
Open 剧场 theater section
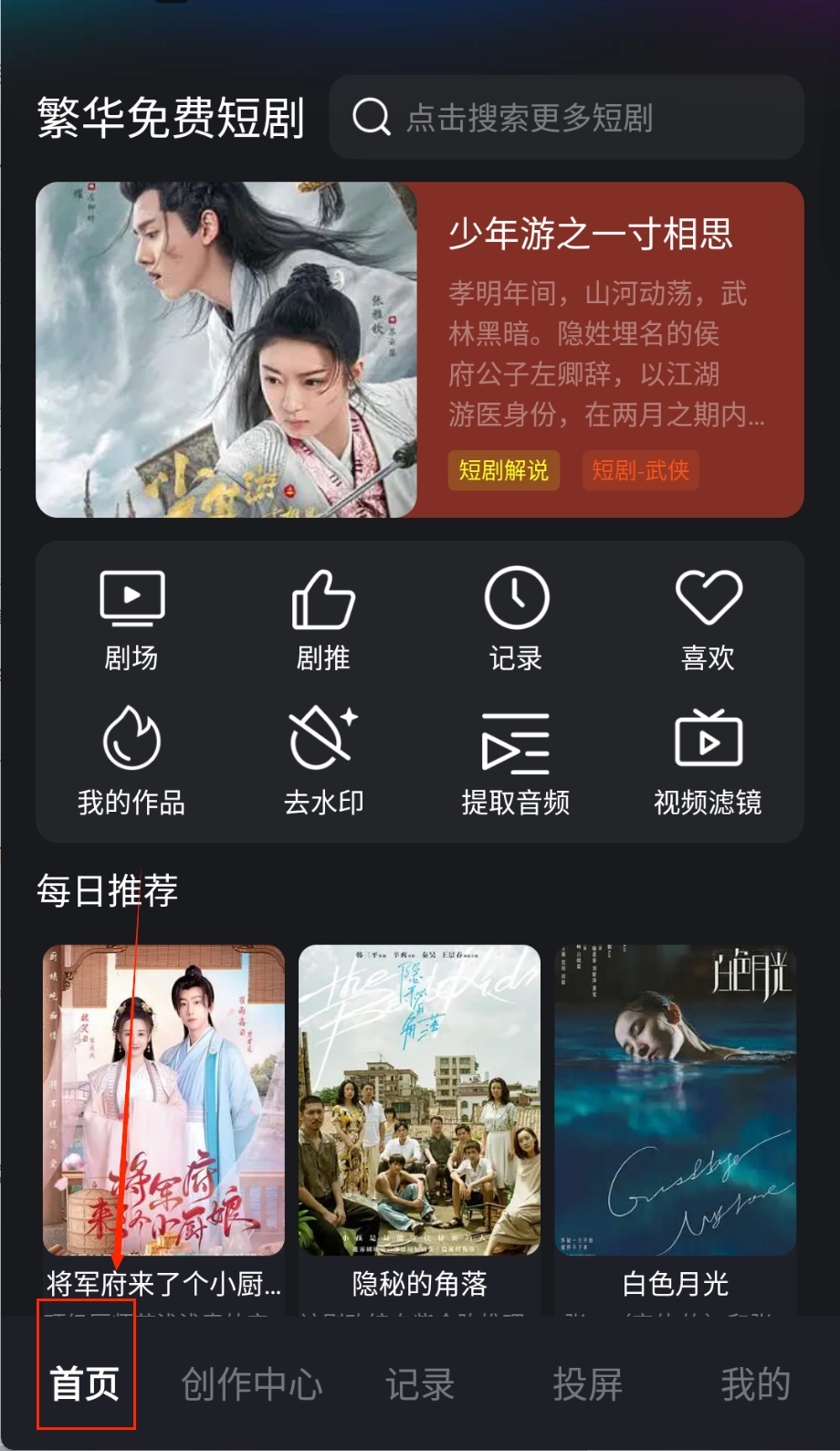[131, 619]
